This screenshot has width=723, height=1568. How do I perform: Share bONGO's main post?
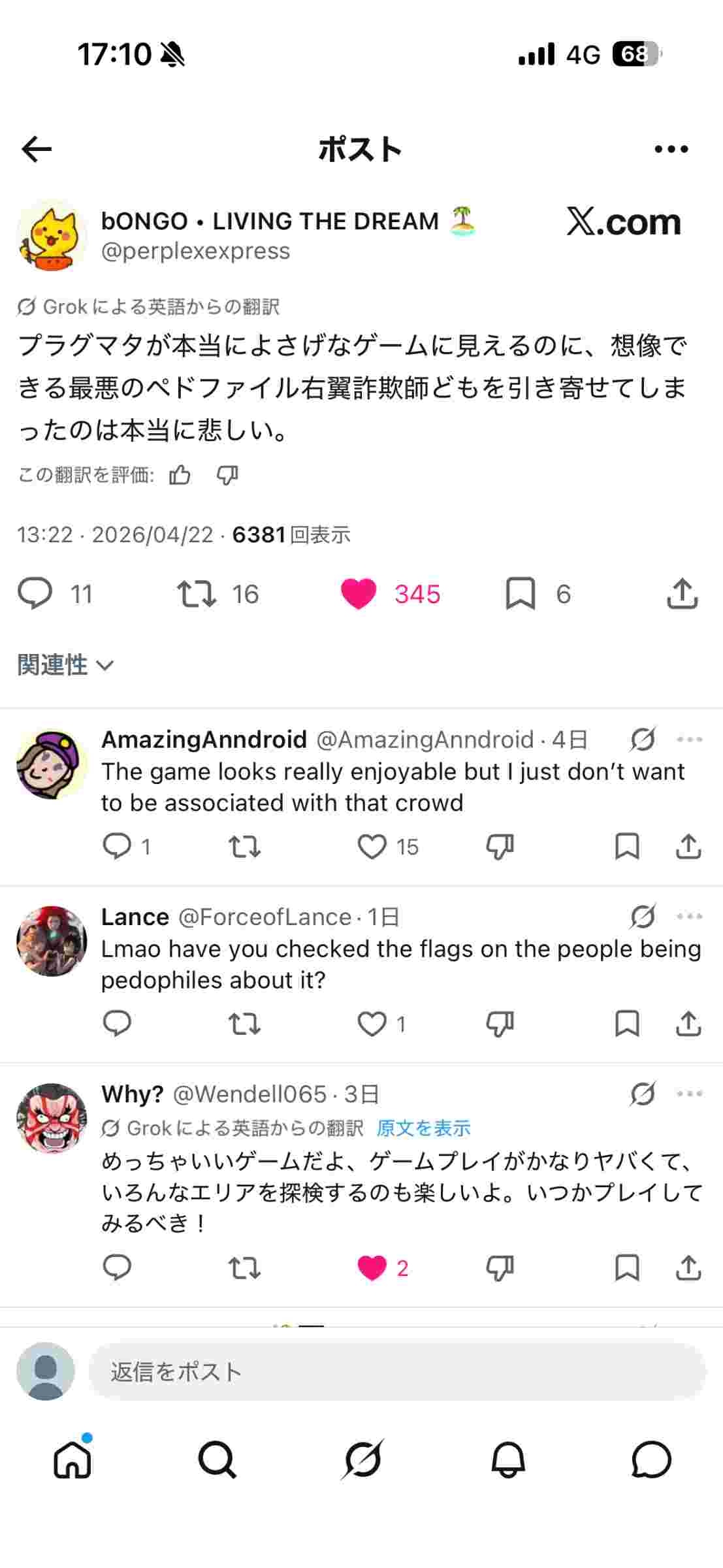click(683, 594)
